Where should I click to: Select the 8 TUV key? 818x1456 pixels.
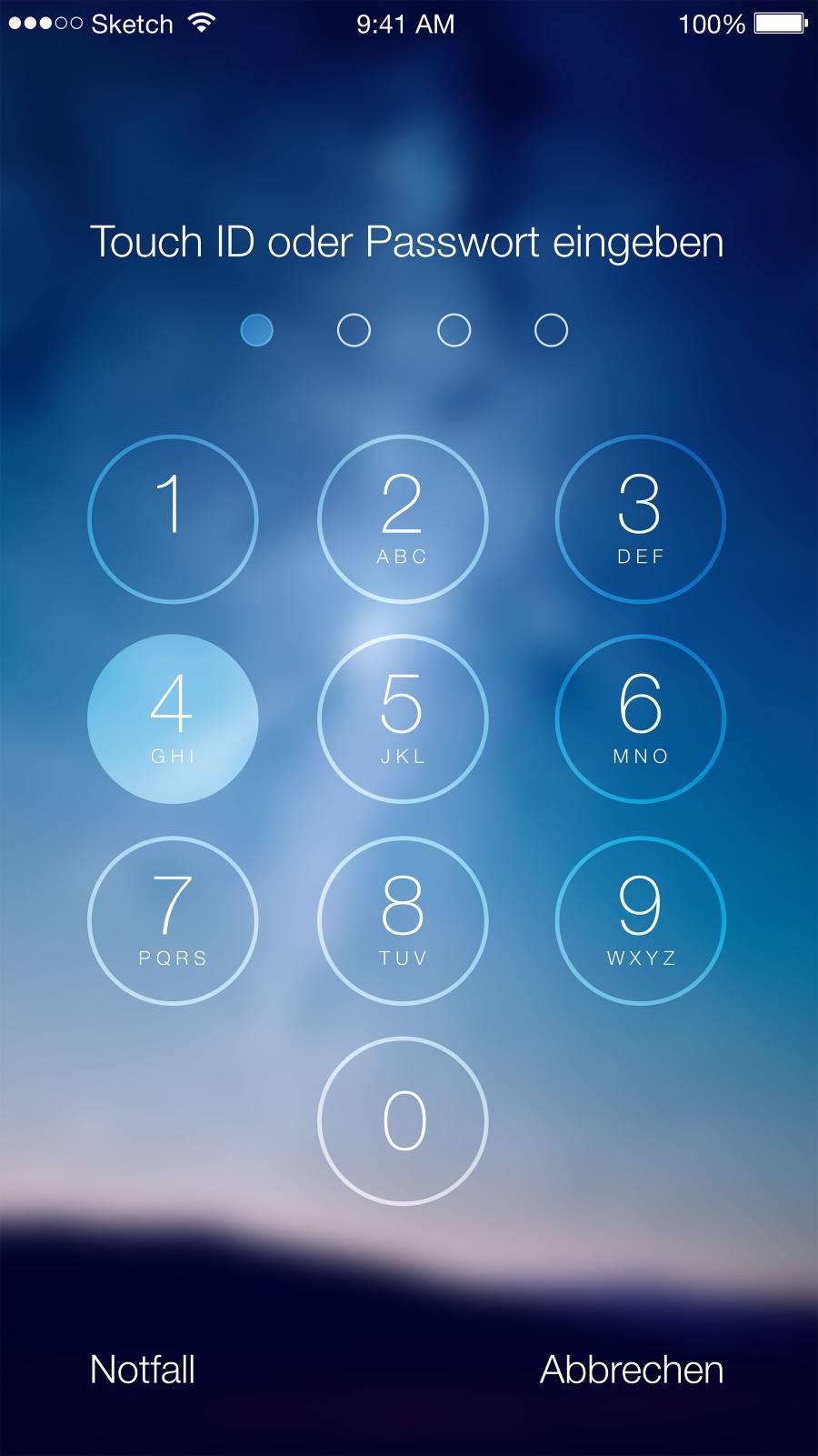403,920
